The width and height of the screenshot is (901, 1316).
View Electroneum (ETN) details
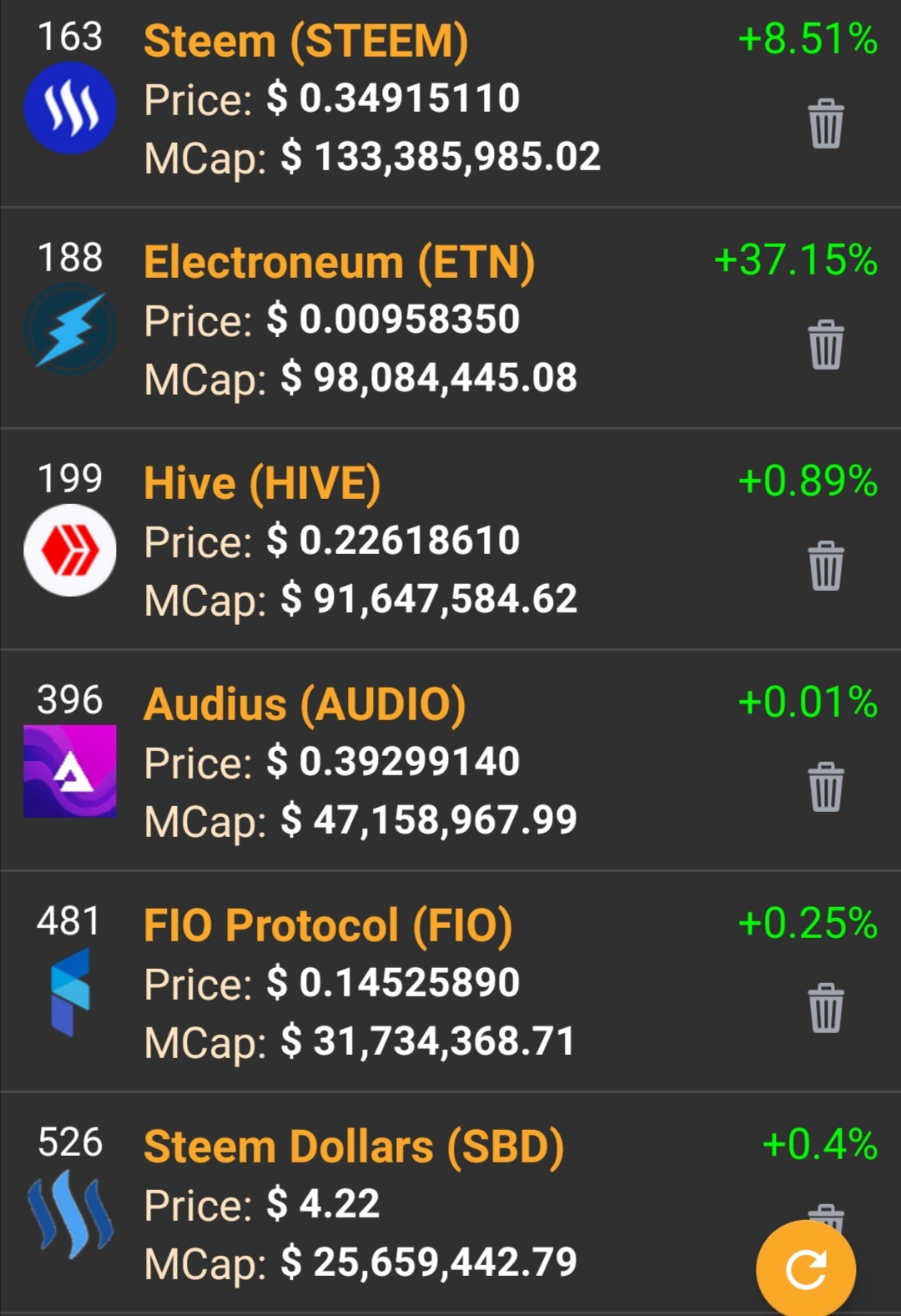pyautogui.click(x=371, y=320)
